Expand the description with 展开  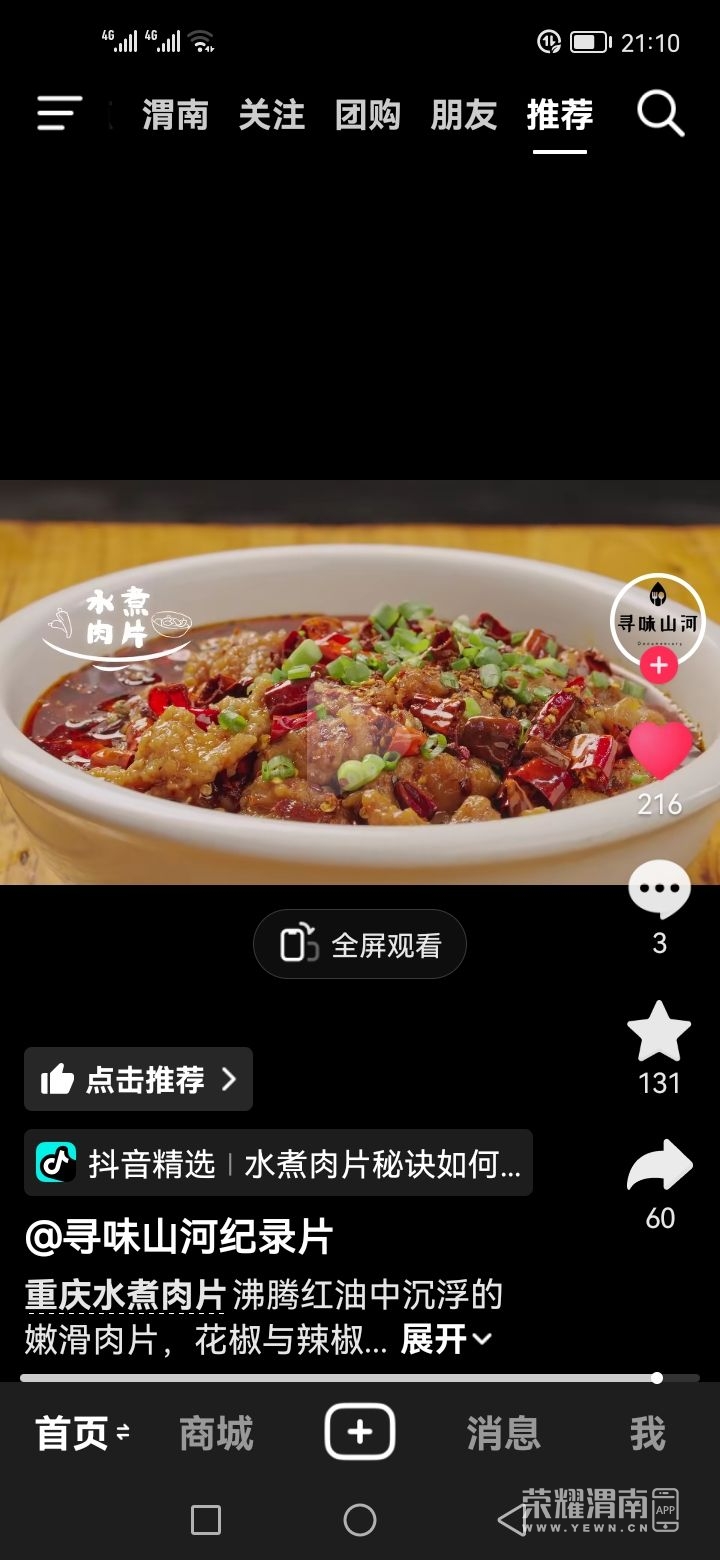point(446,1339)
